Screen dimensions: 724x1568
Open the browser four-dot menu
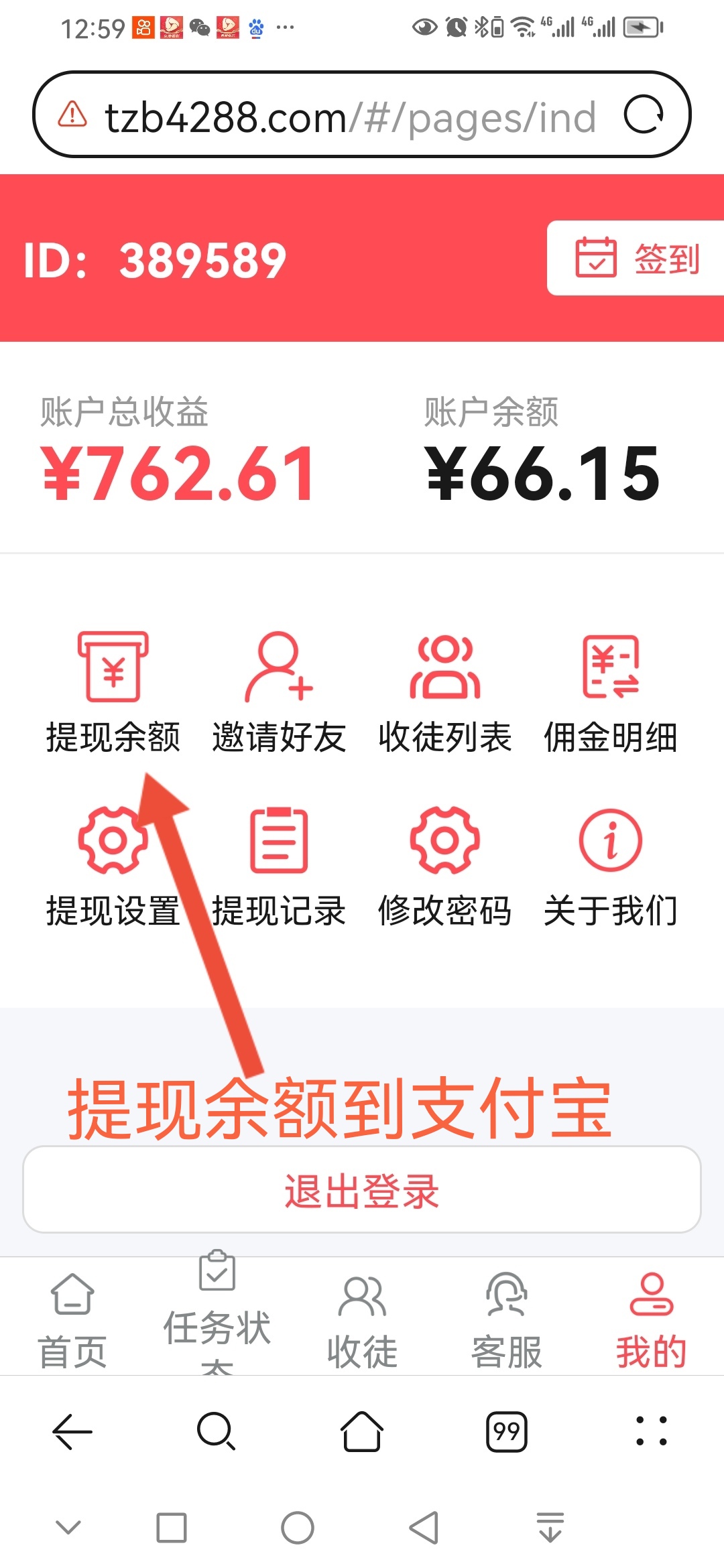coord(652,1432)
